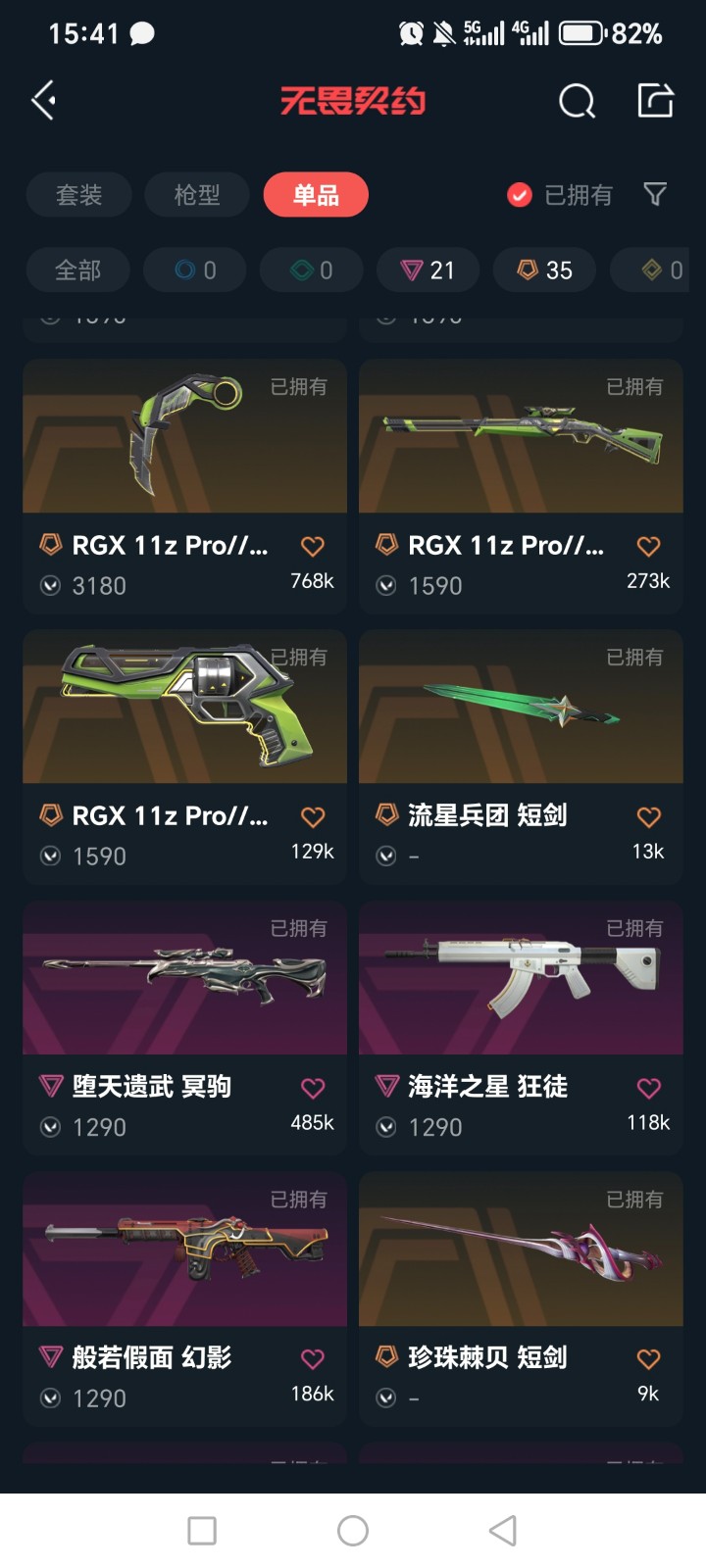Filter by the pink tier chip showing 21
This screenshot has width=706, height=1568.
click(x=429, y=270)
